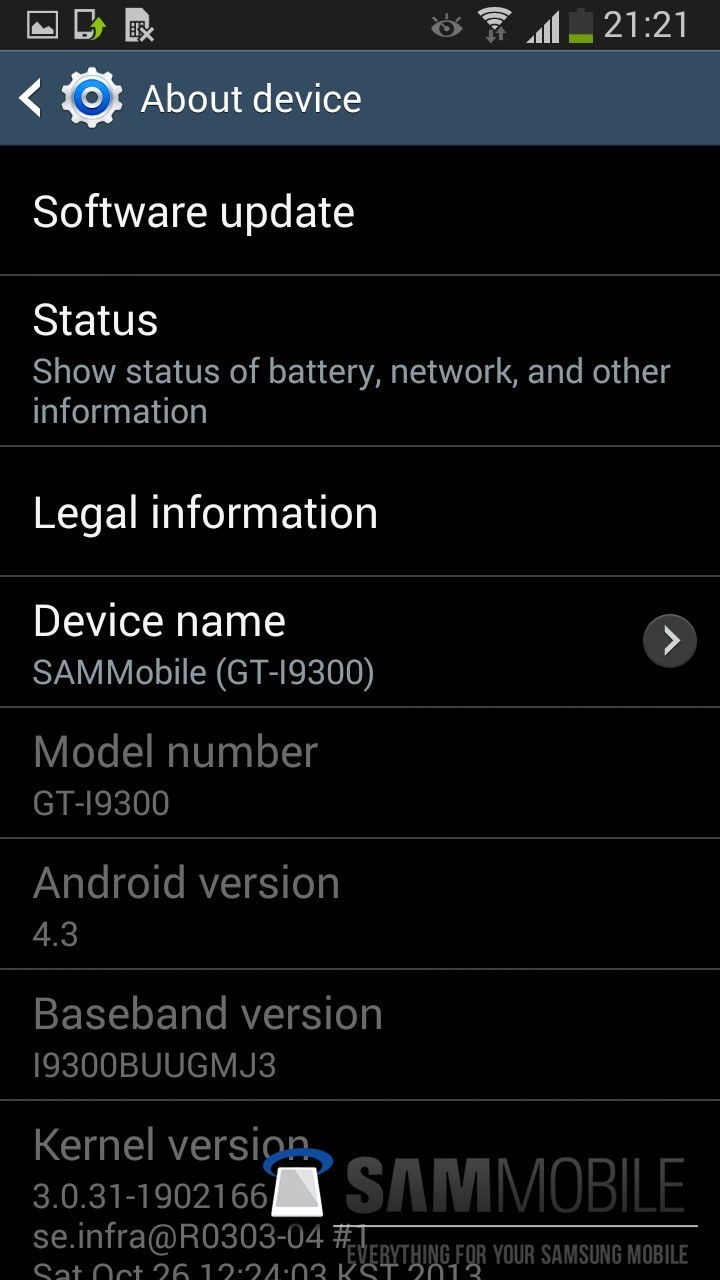Image resolution: width=720 pixels, height=1280 pixels.
Task: Open Status information
Action: click(x=360, y=362)
